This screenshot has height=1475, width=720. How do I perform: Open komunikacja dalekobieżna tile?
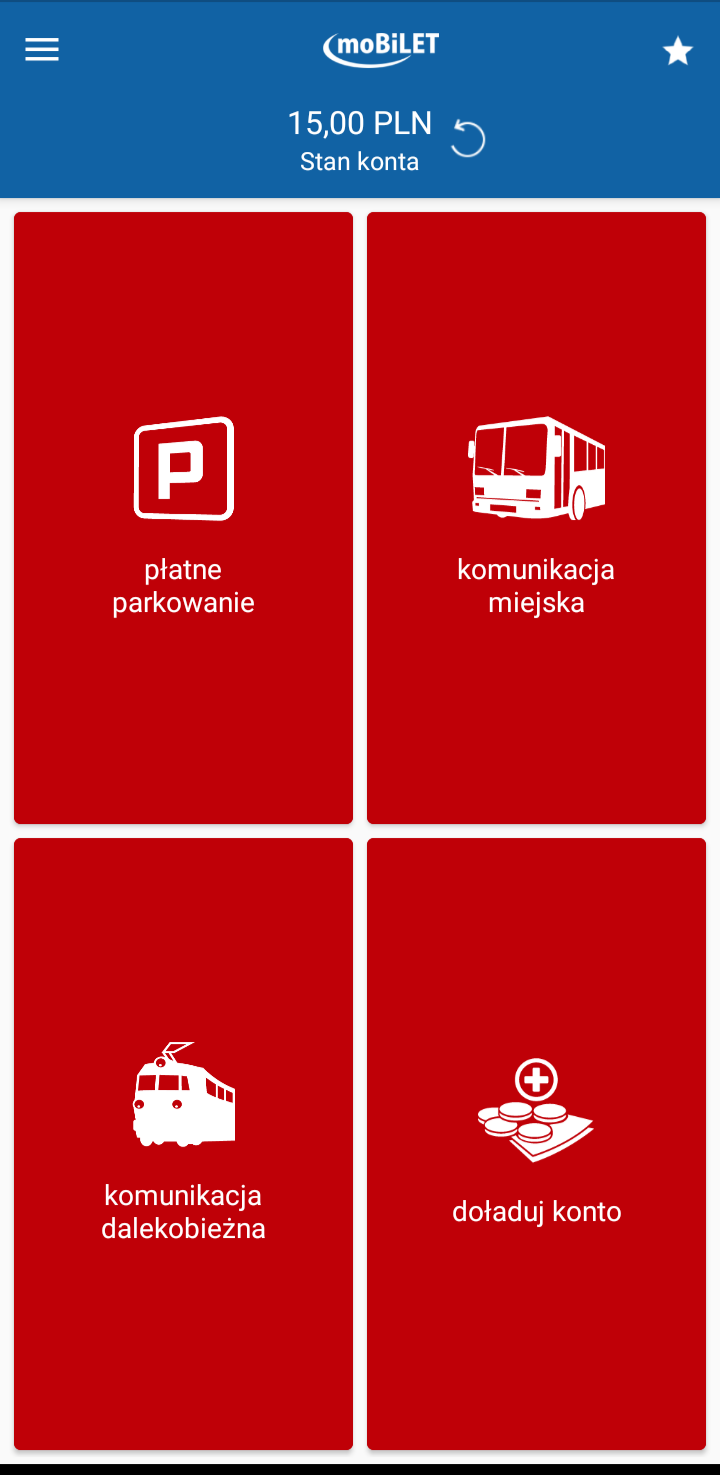(x=183, y=1144)
